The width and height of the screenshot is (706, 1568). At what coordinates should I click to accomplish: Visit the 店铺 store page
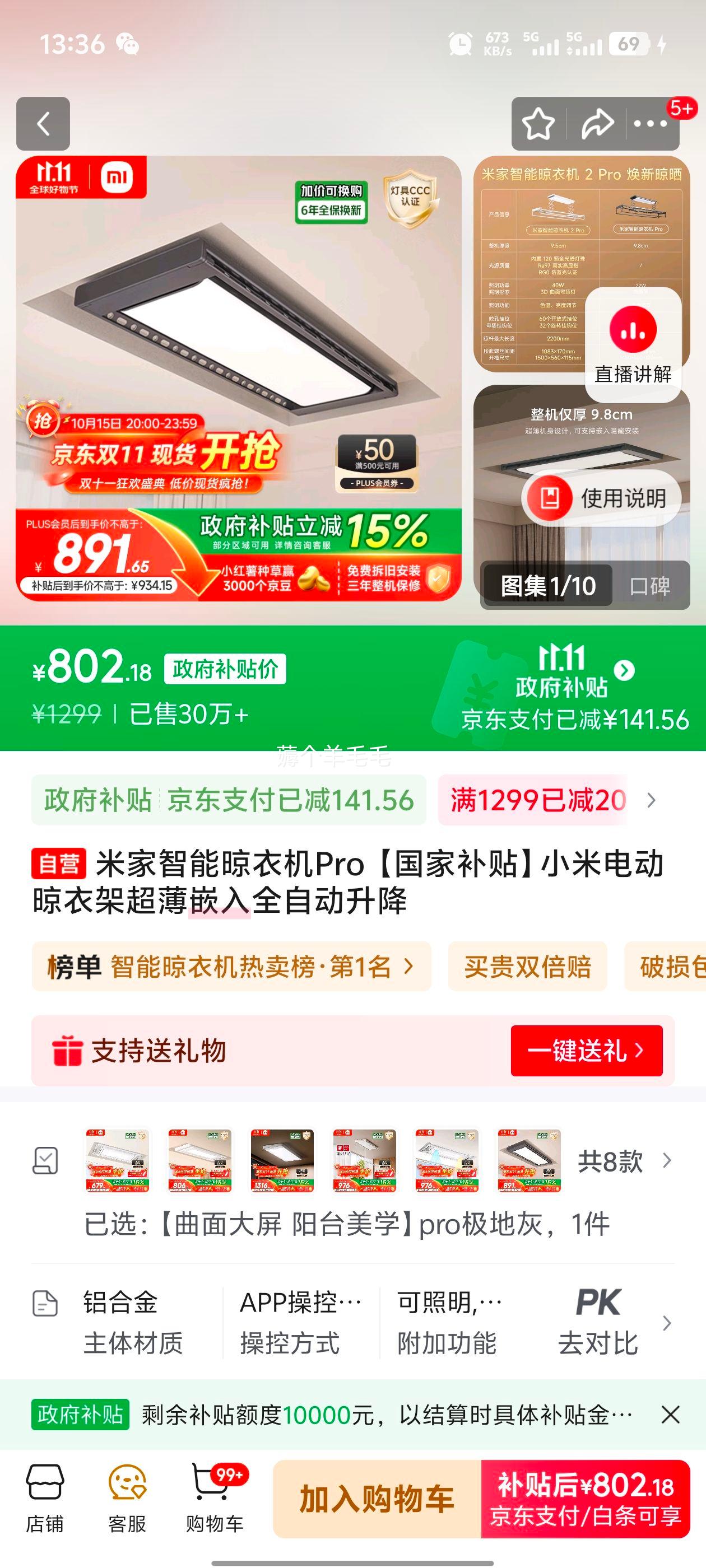(44, 1498)
